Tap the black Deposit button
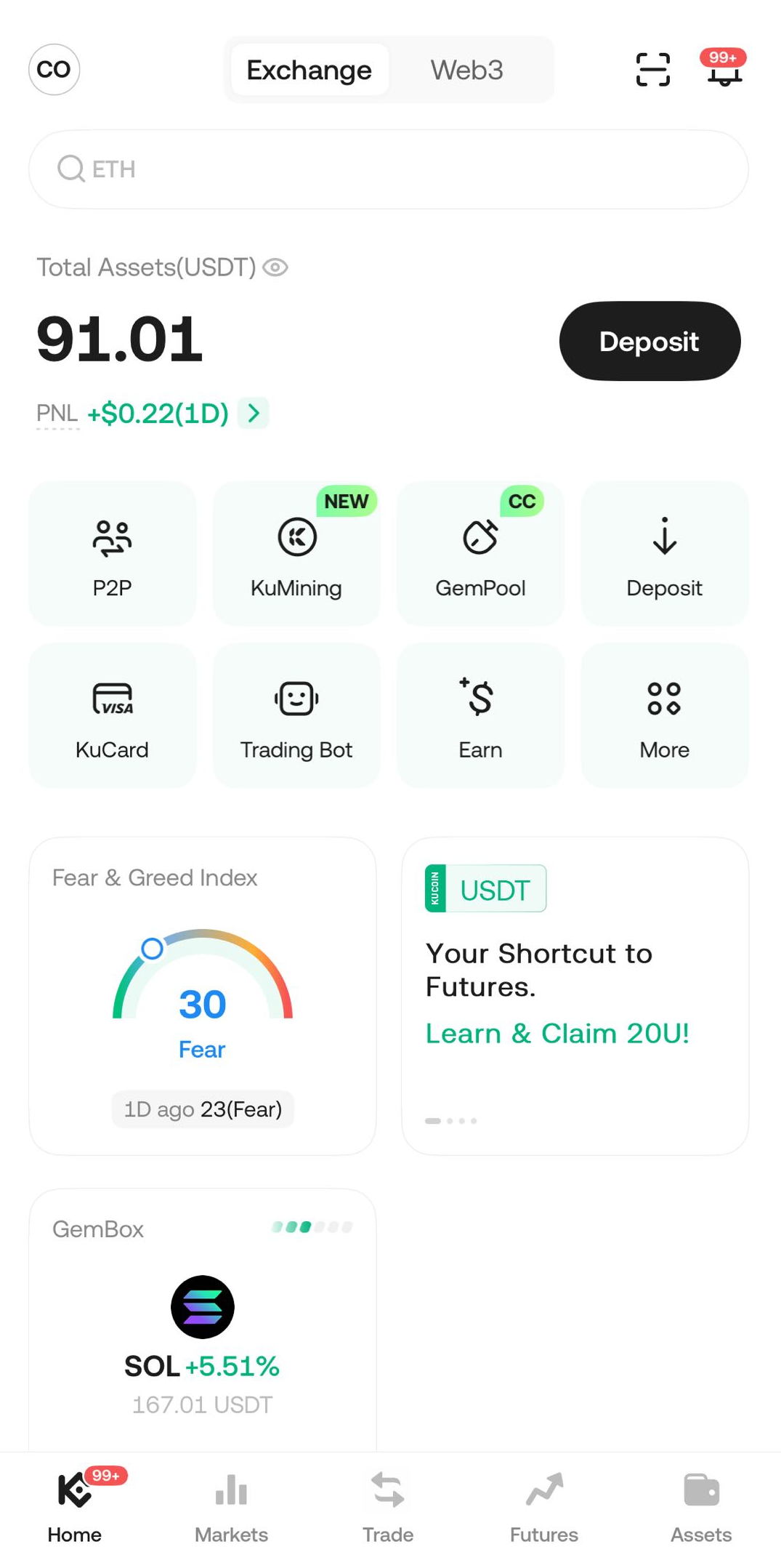This screenshot has height=1568, width=781. (x=650, y=341)
